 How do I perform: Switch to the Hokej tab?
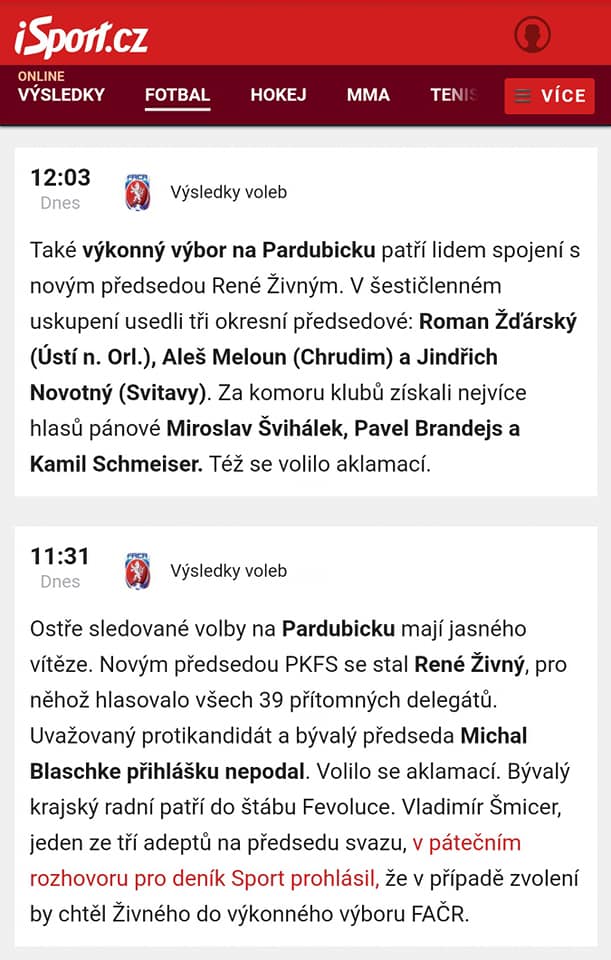pos(278,96)
